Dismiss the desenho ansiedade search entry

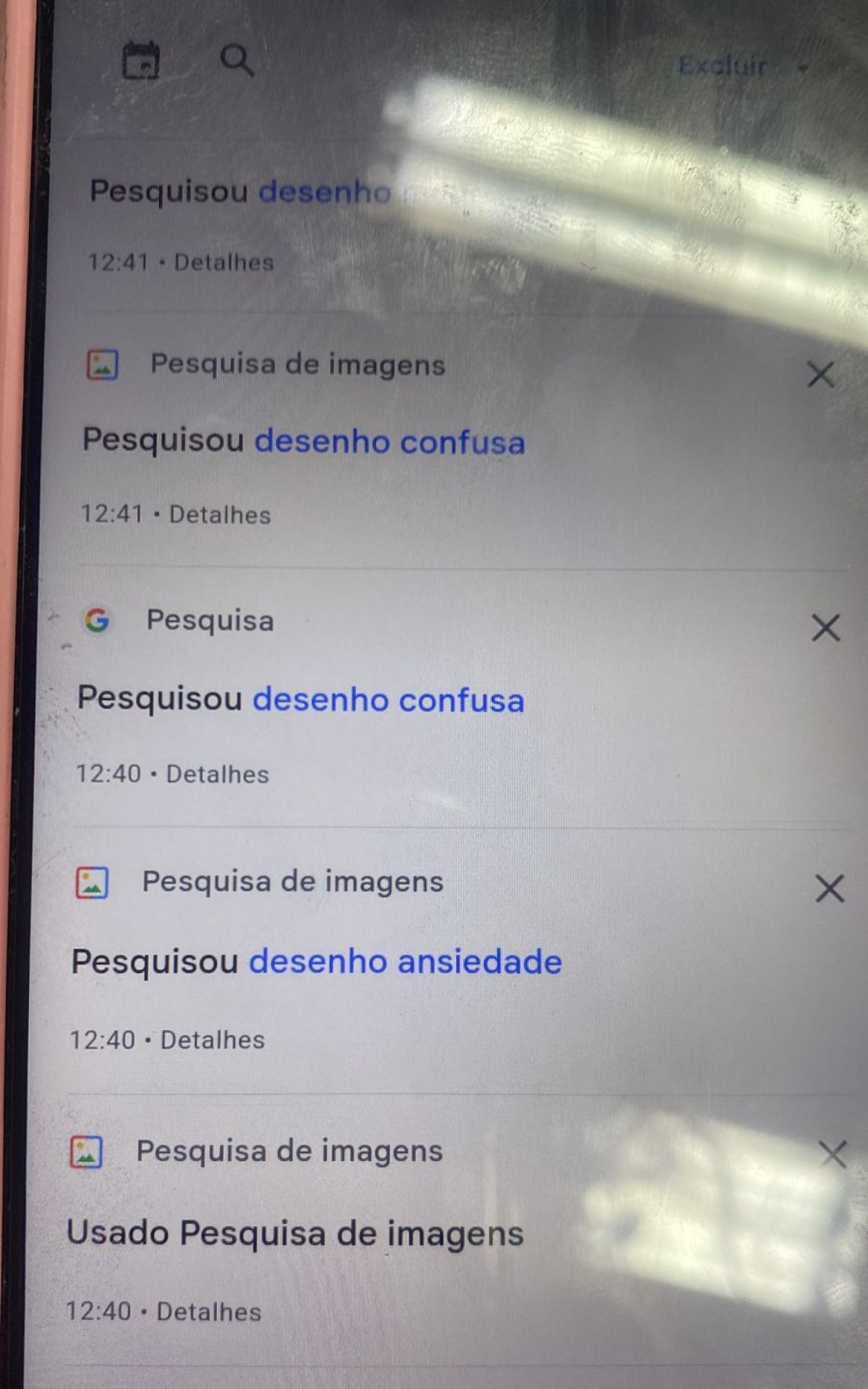829,890
